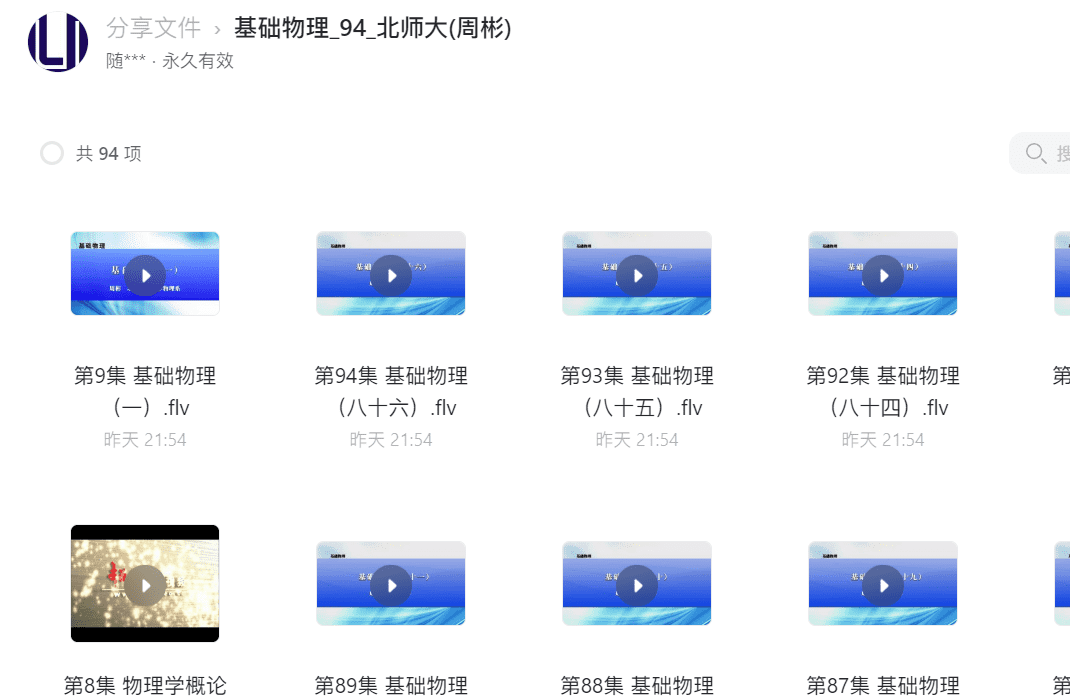Play 第93集 基础物理（八十五）
1070x700 pixels.
[x=637, y=275]
